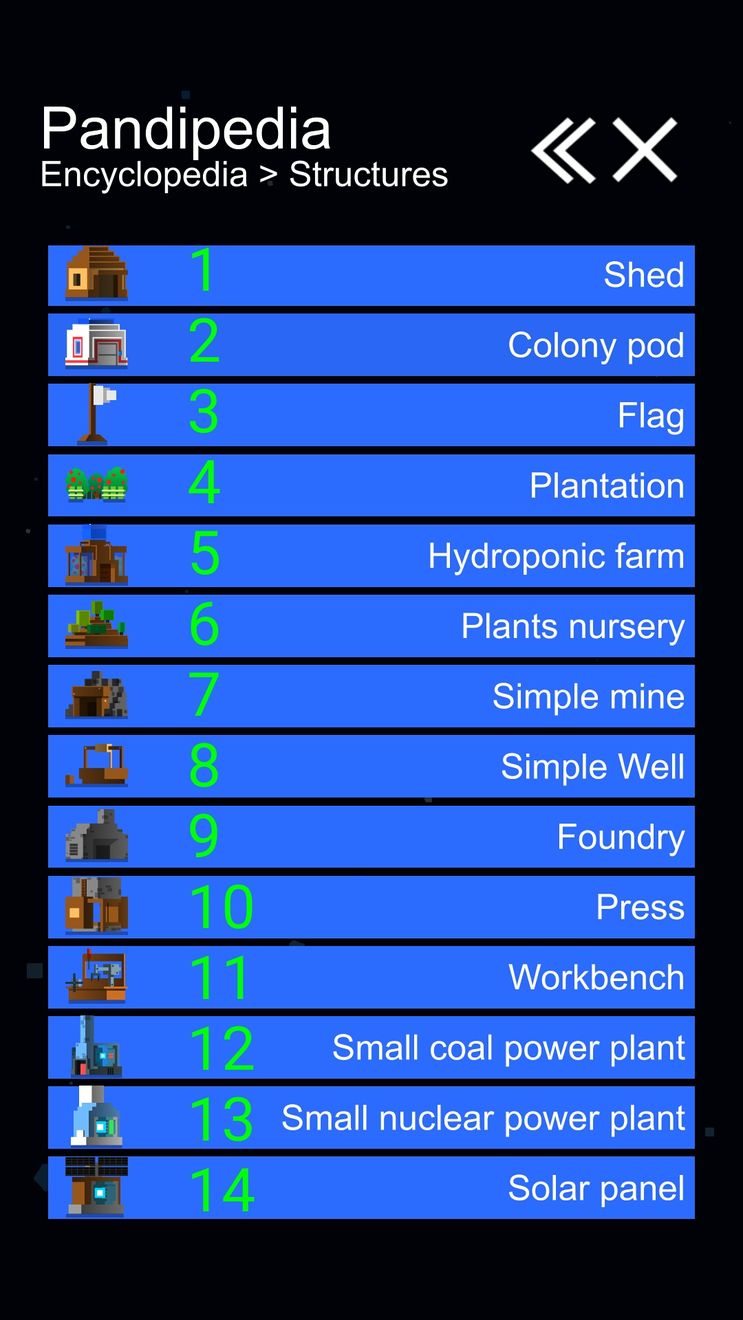This screenshot has height=1320, width=743.
Task: Open the Colony pod entry
Action: click(371, 345)
